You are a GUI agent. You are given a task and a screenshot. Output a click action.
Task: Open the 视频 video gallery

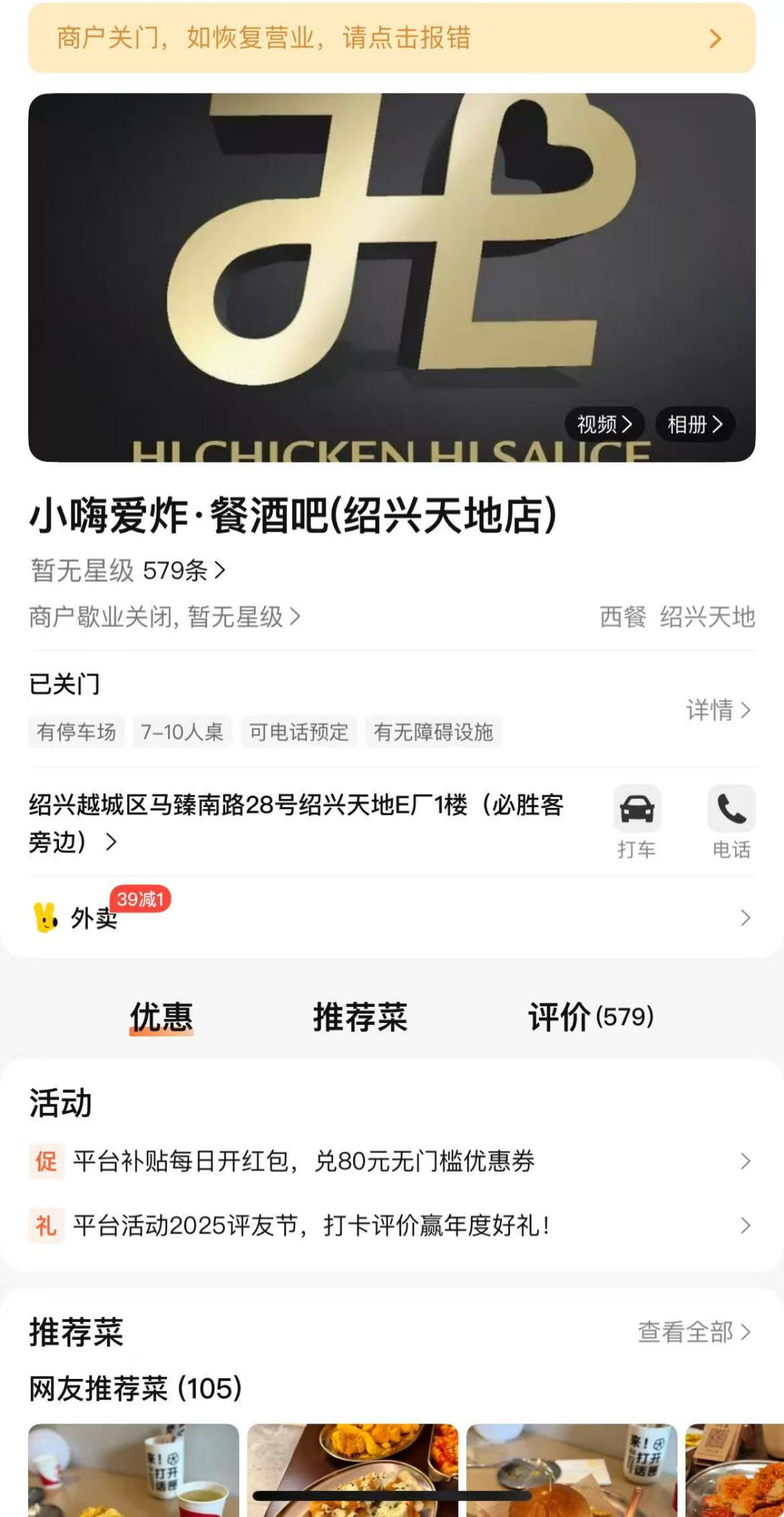604,424
